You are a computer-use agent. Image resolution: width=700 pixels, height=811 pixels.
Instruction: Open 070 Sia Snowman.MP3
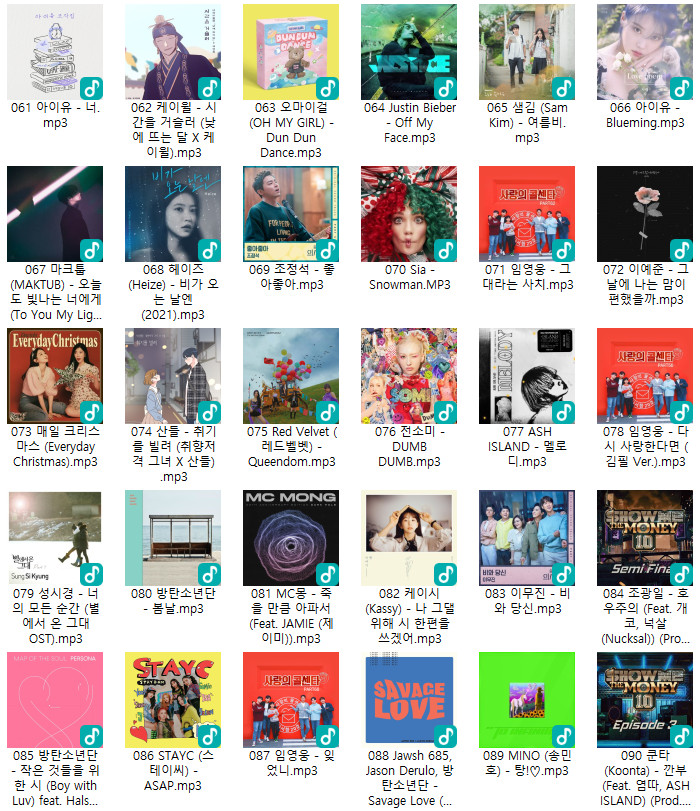click(x=408, y=214)
